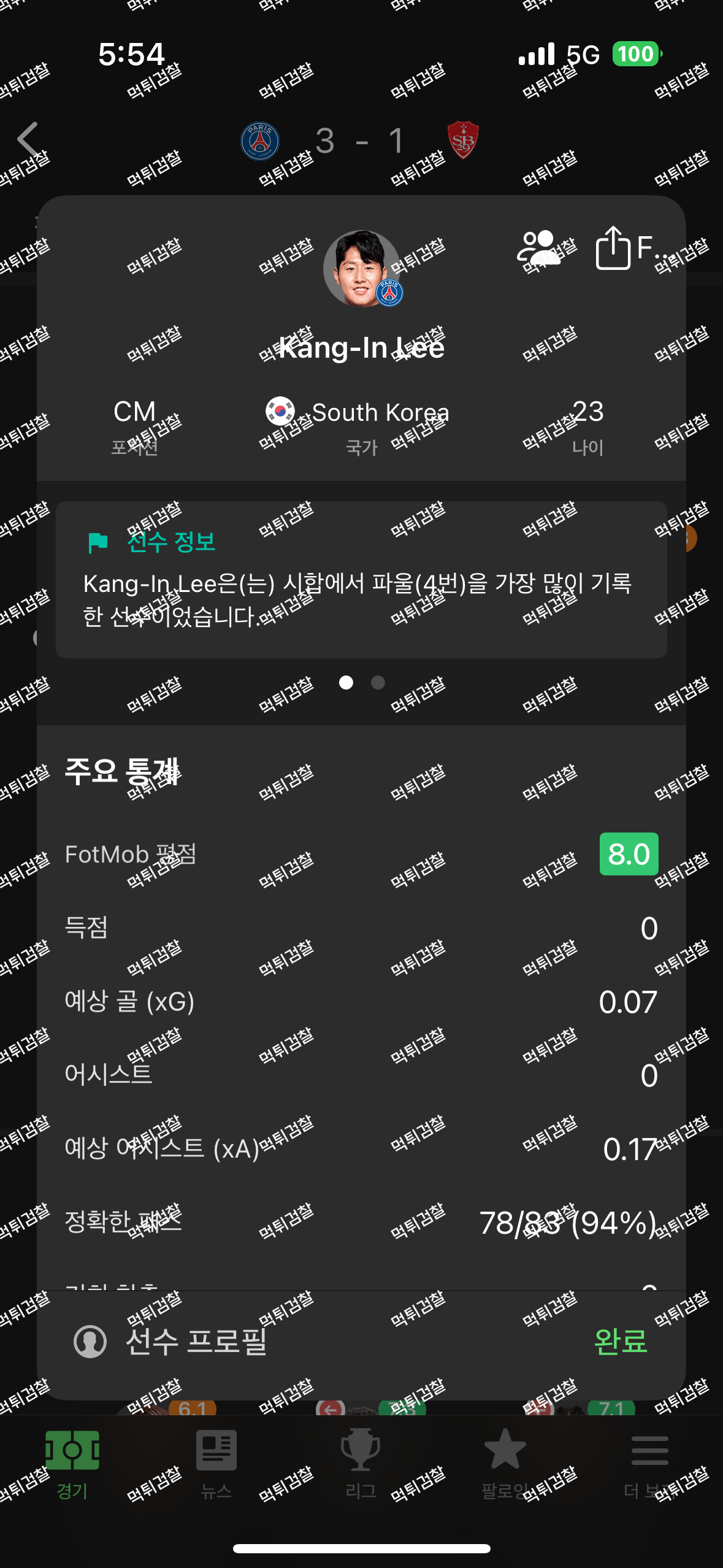Tap 완료 to close the player card
The image size is (723, 1568).
620,1341
